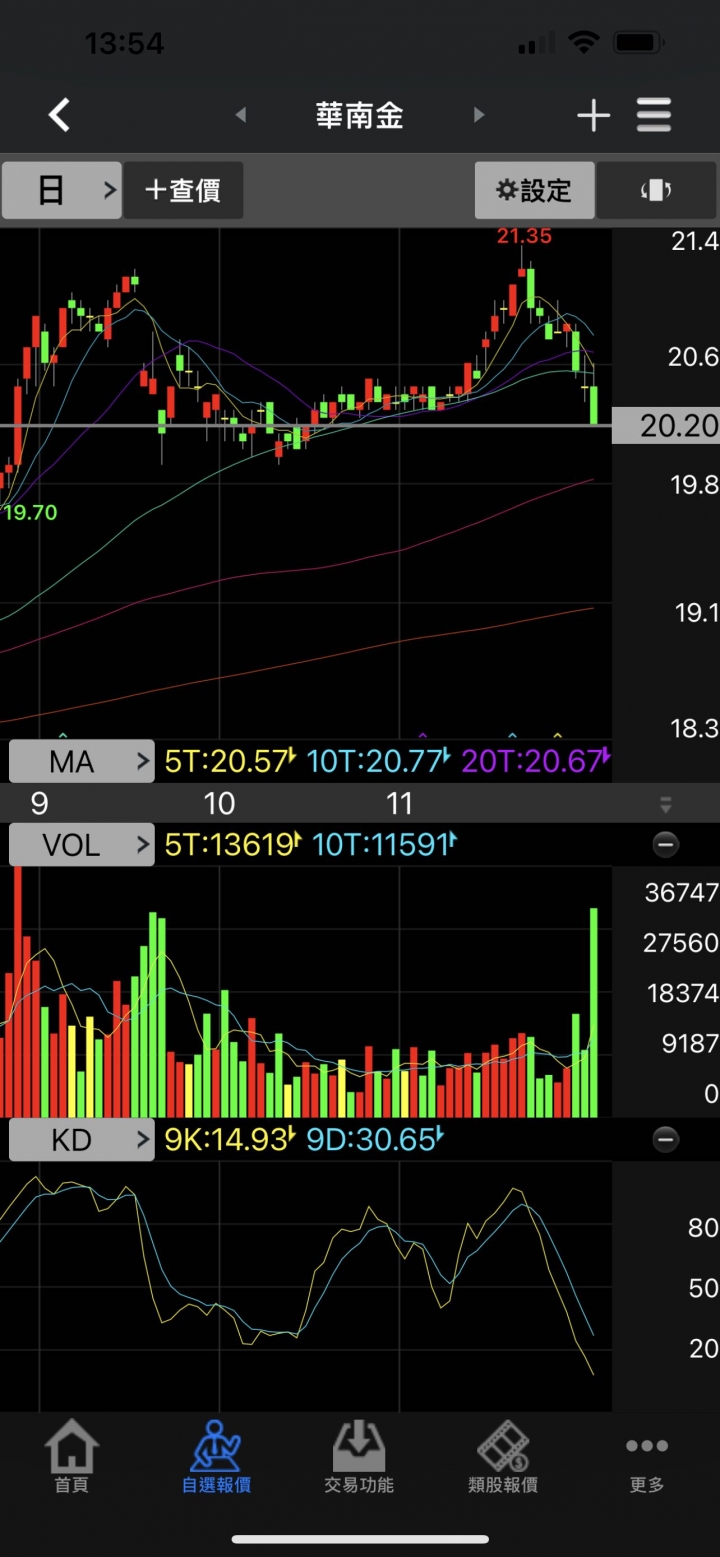
Task: Change the KD indicator selector
Action: 81,1140
